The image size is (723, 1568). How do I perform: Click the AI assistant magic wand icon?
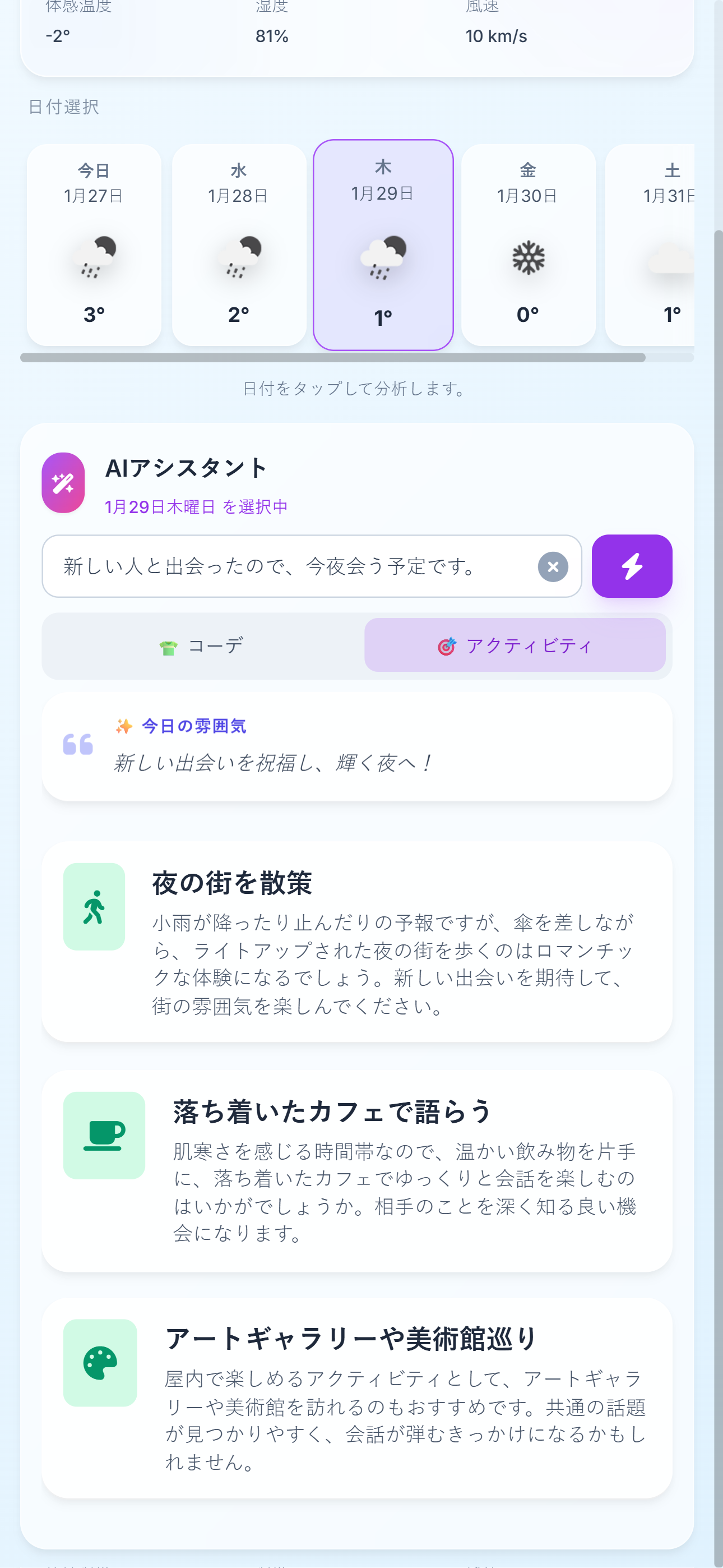(63, 482)
